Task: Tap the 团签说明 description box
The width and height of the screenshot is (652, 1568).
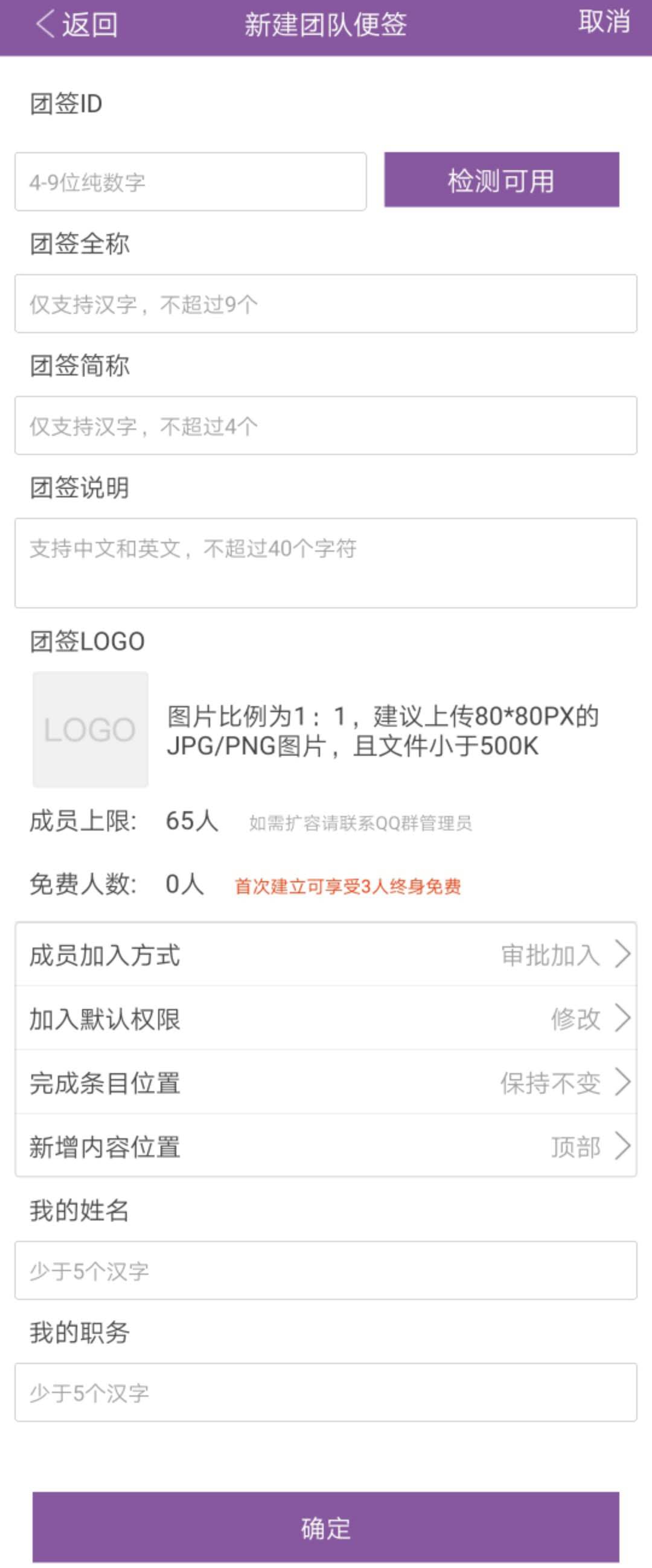Action: (x=325, y=563)
